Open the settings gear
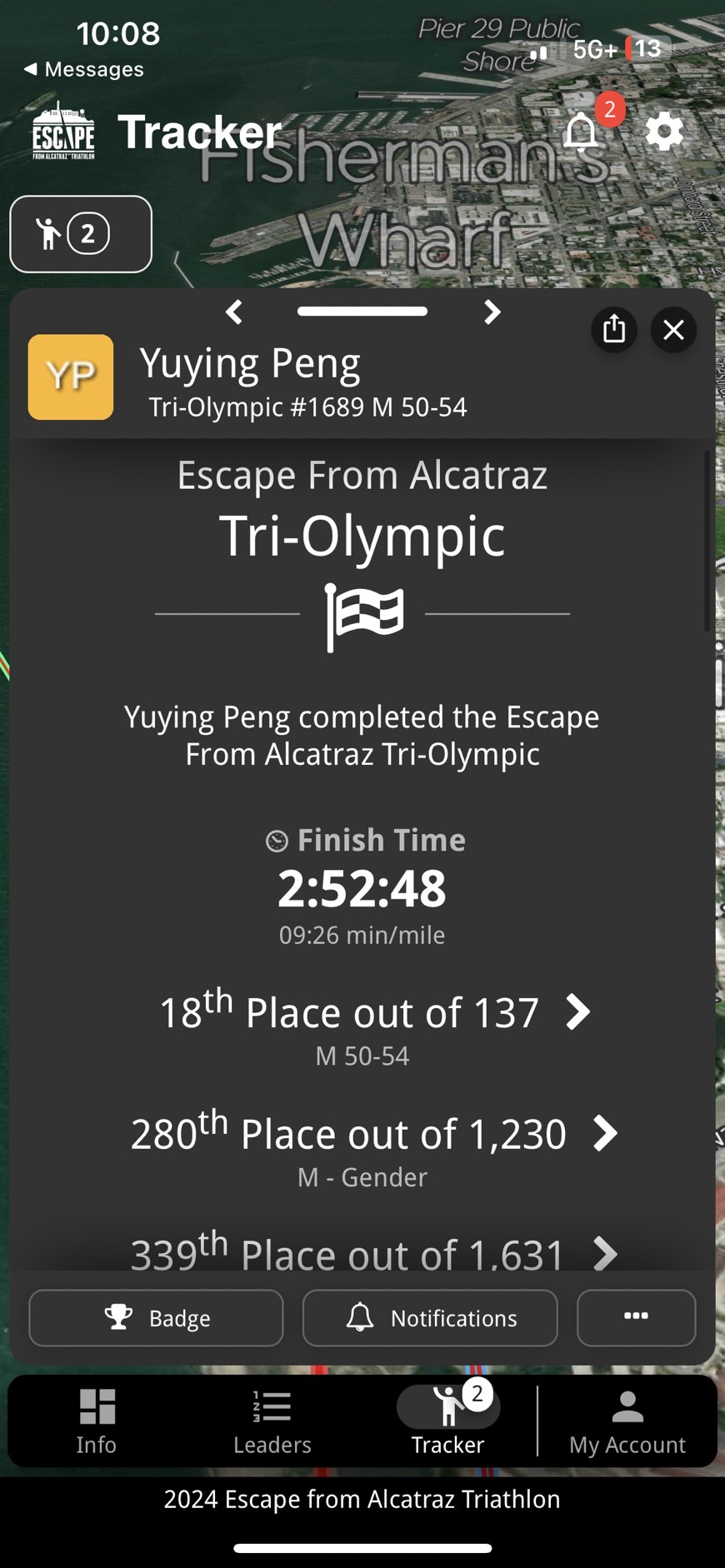 click(x=664, y=132)
